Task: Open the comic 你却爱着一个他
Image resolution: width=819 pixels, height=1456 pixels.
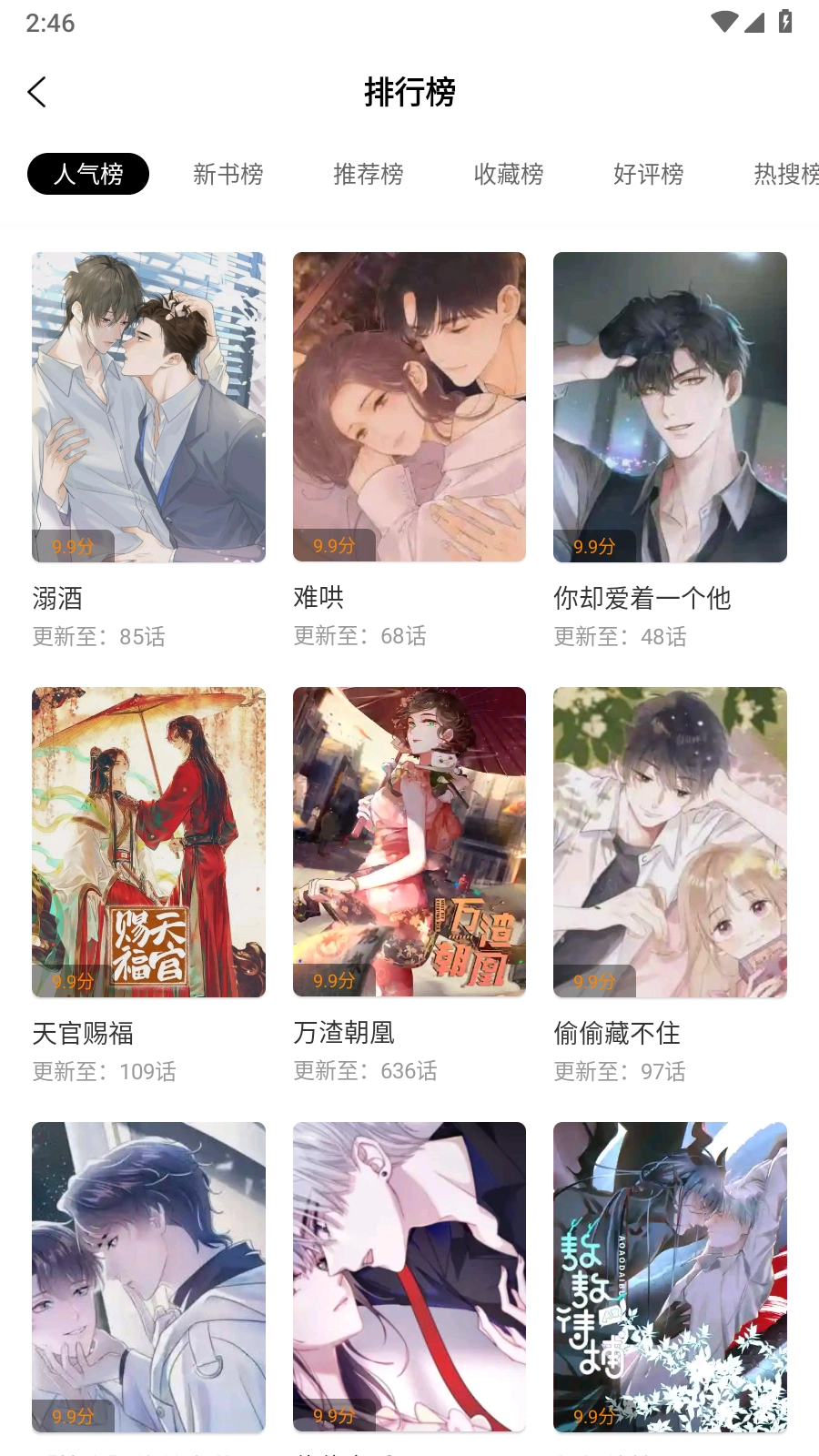Action: (643, 598)
